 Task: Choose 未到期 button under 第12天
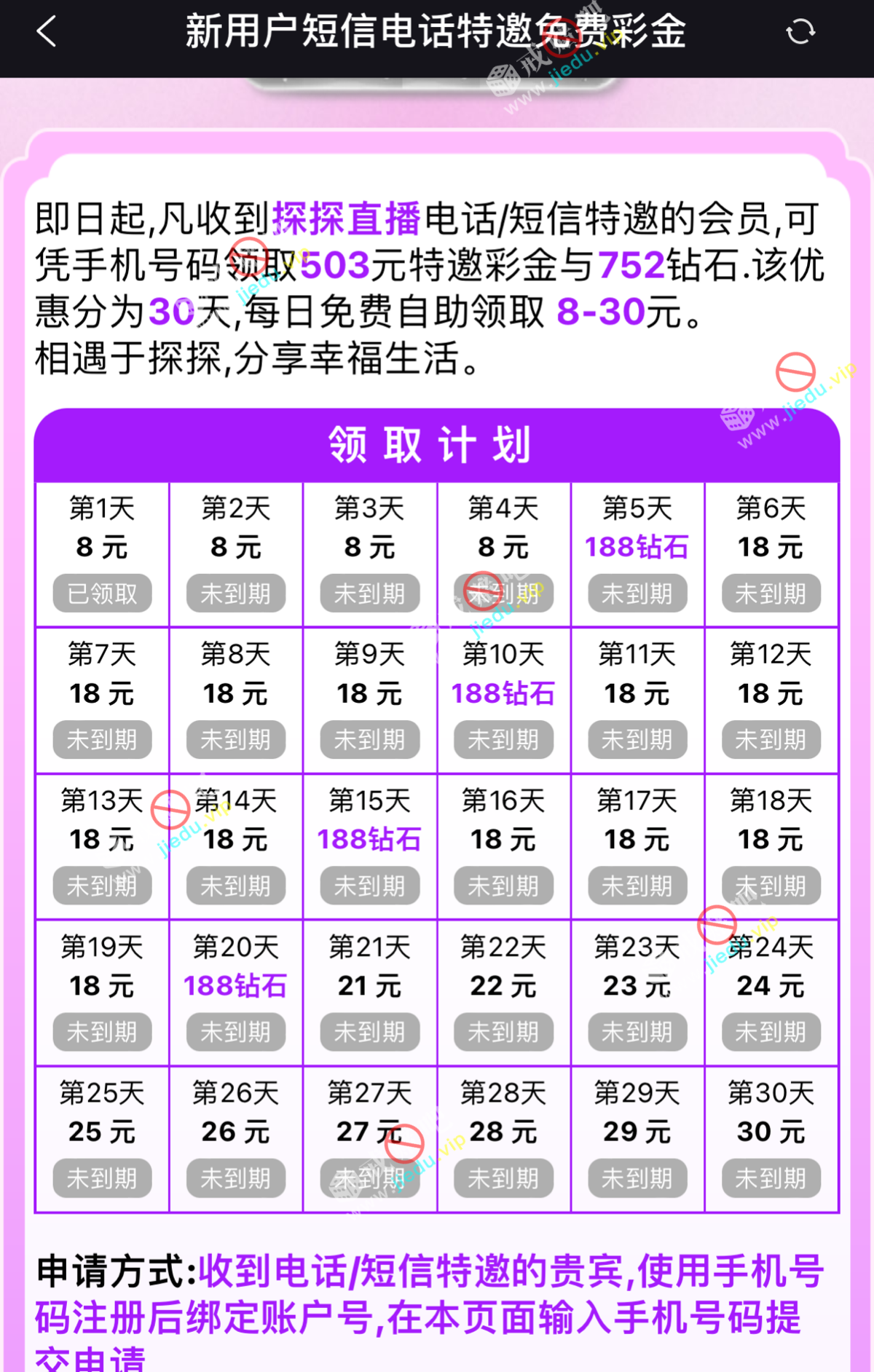771,740
